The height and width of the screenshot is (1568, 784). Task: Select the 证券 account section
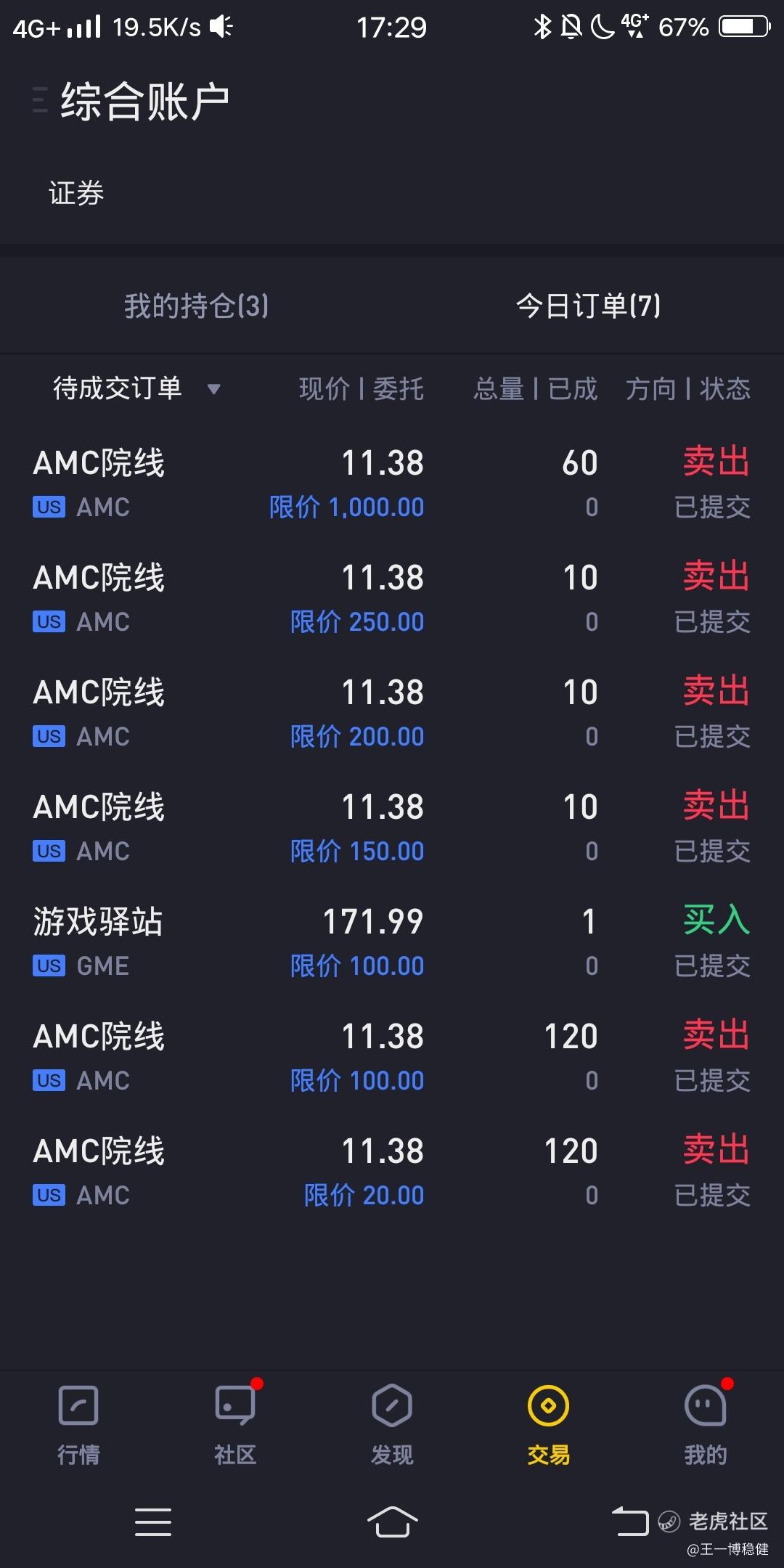click(x=76, y=193)
